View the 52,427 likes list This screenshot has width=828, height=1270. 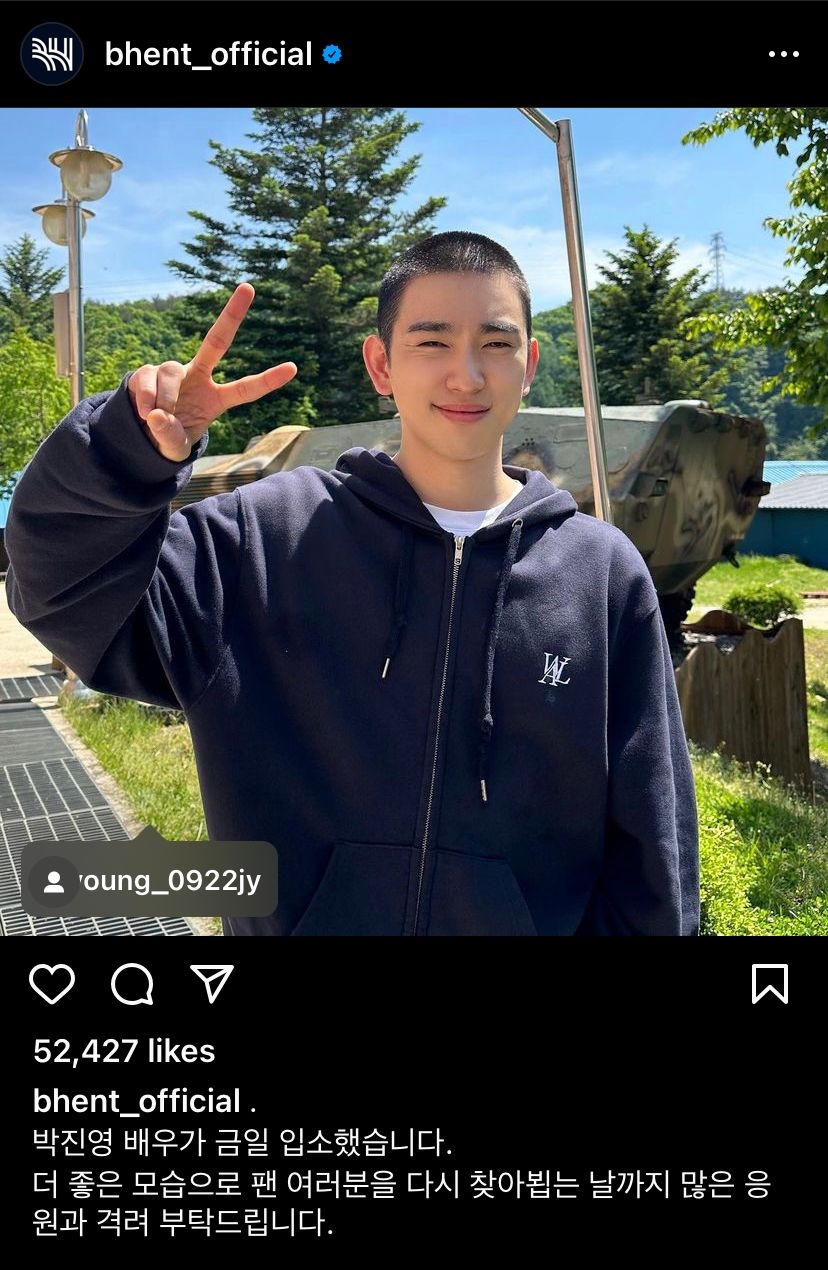(x=124, y=1051)
